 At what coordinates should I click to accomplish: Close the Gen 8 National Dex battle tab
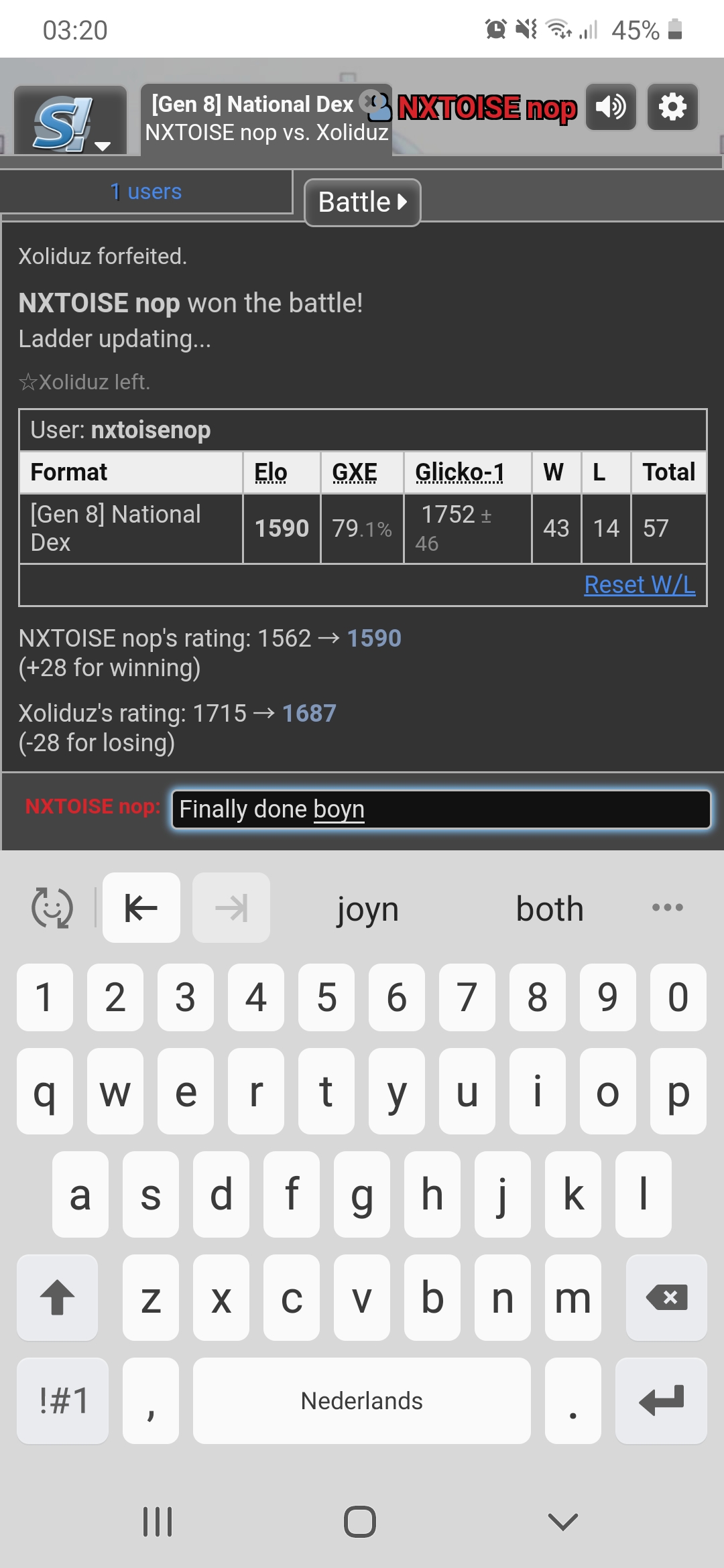368,101
